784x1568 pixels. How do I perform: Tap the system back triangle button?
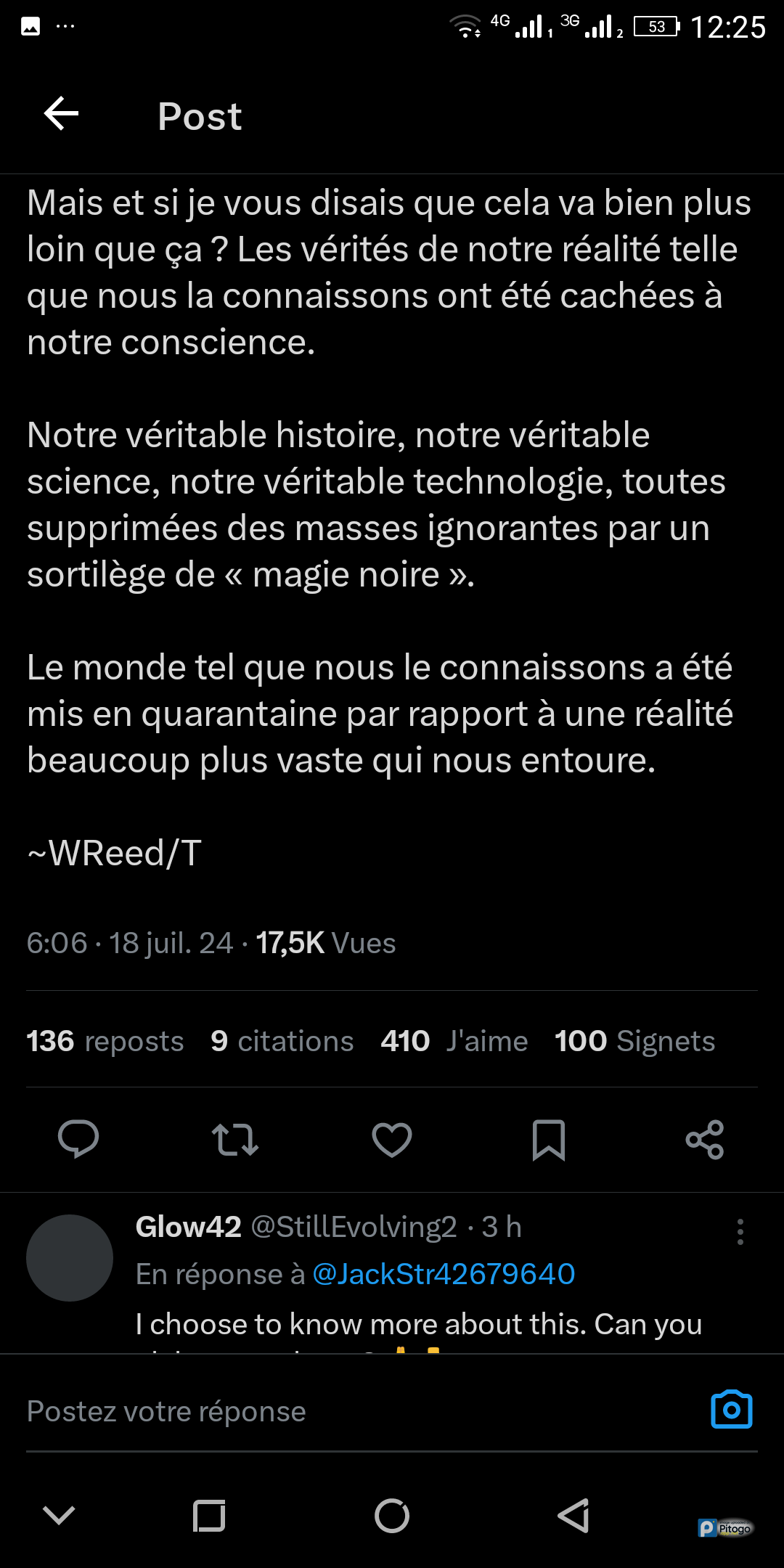[x=573, y=1516]
